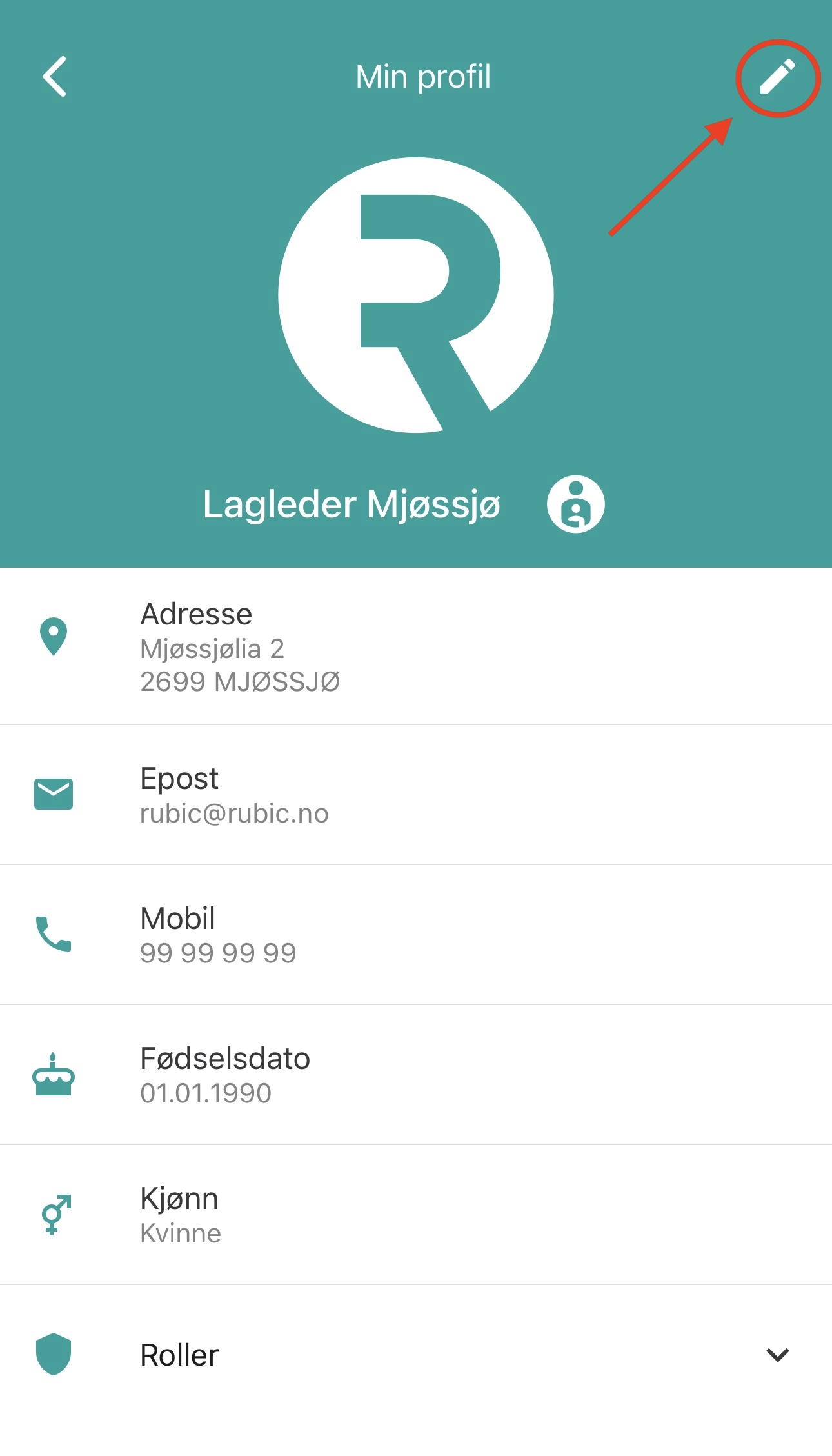832x1456 pixels.
Task: Expand the Roller section
Action: (x=777, y=1355)
